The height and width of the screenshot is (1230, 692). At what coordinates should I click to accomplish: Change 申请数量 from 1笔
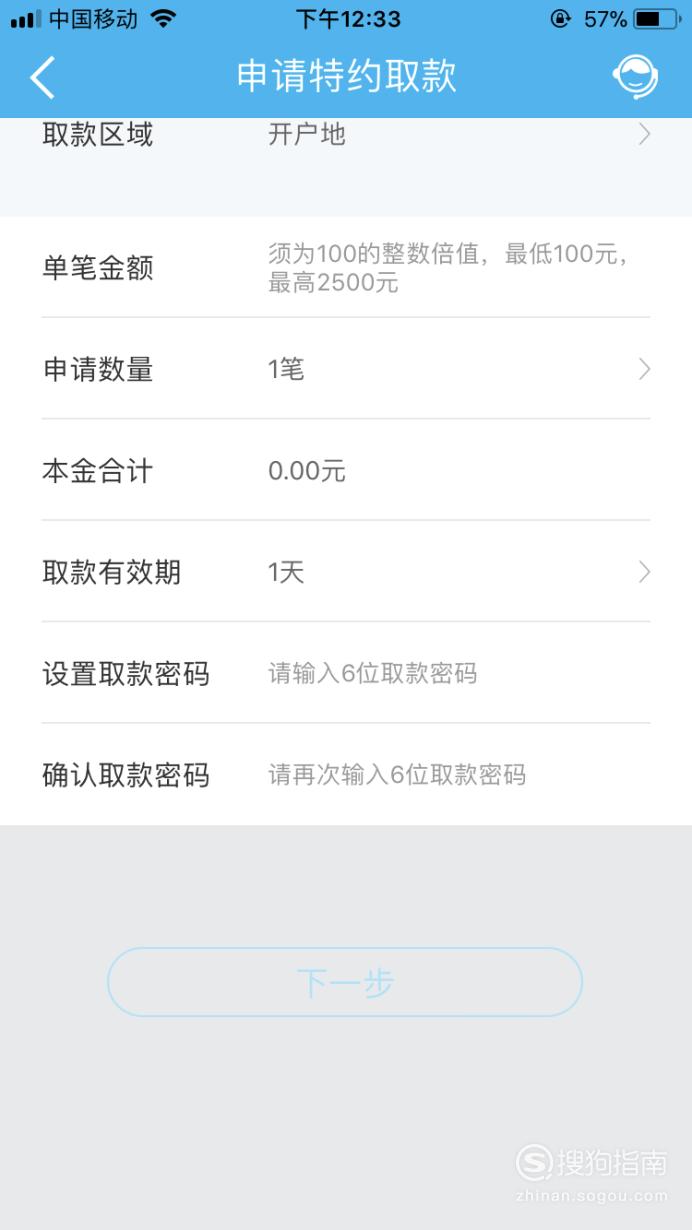tap(346, 369)
